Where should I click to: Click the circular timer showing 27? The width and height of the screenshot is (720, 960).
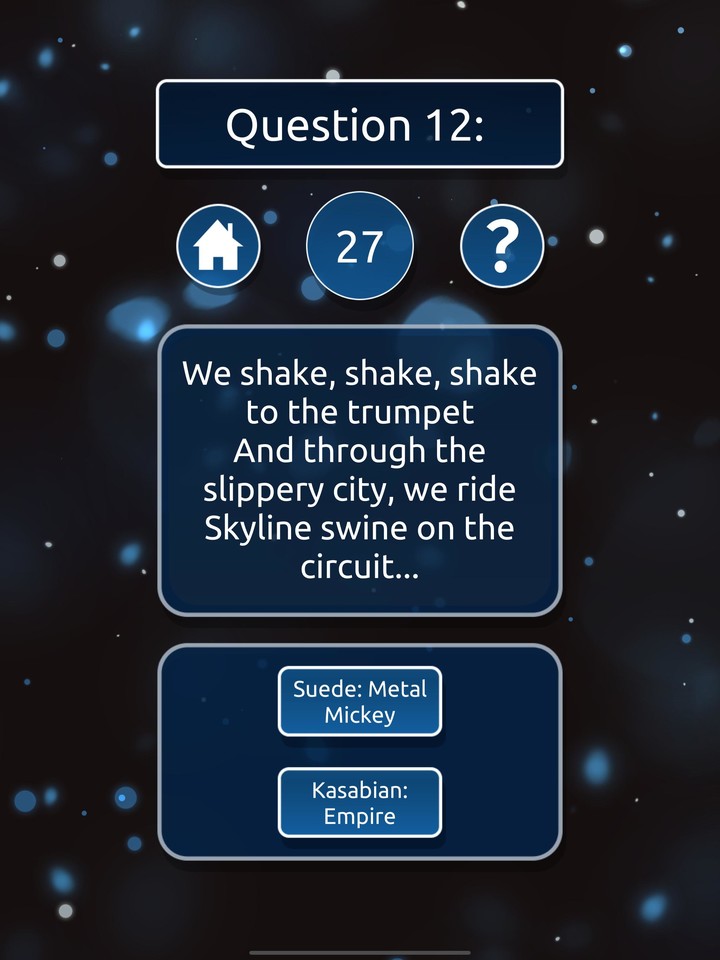[x=360, y=243]
